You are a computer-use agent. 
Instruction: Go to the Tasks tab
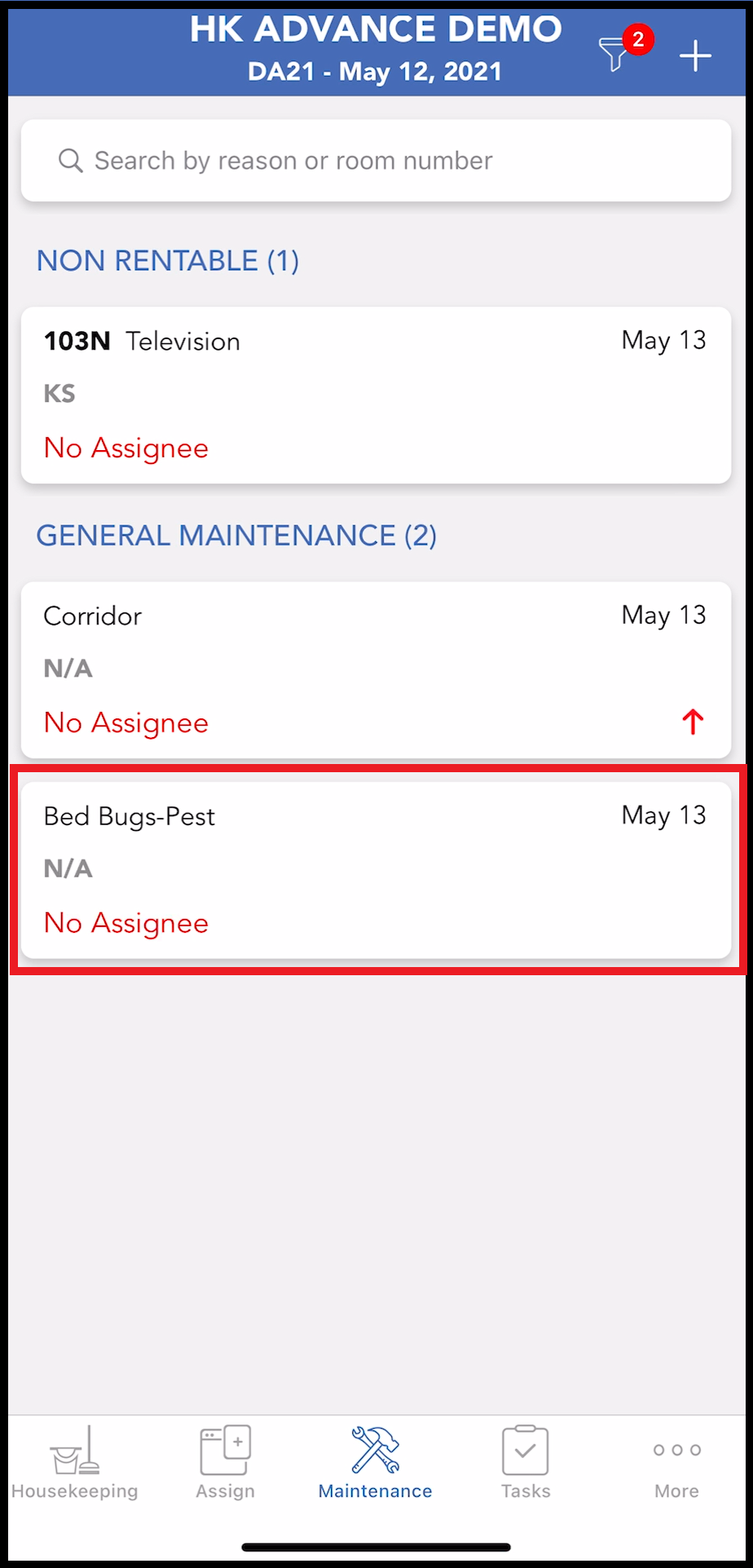click(x=526, y=1463)
